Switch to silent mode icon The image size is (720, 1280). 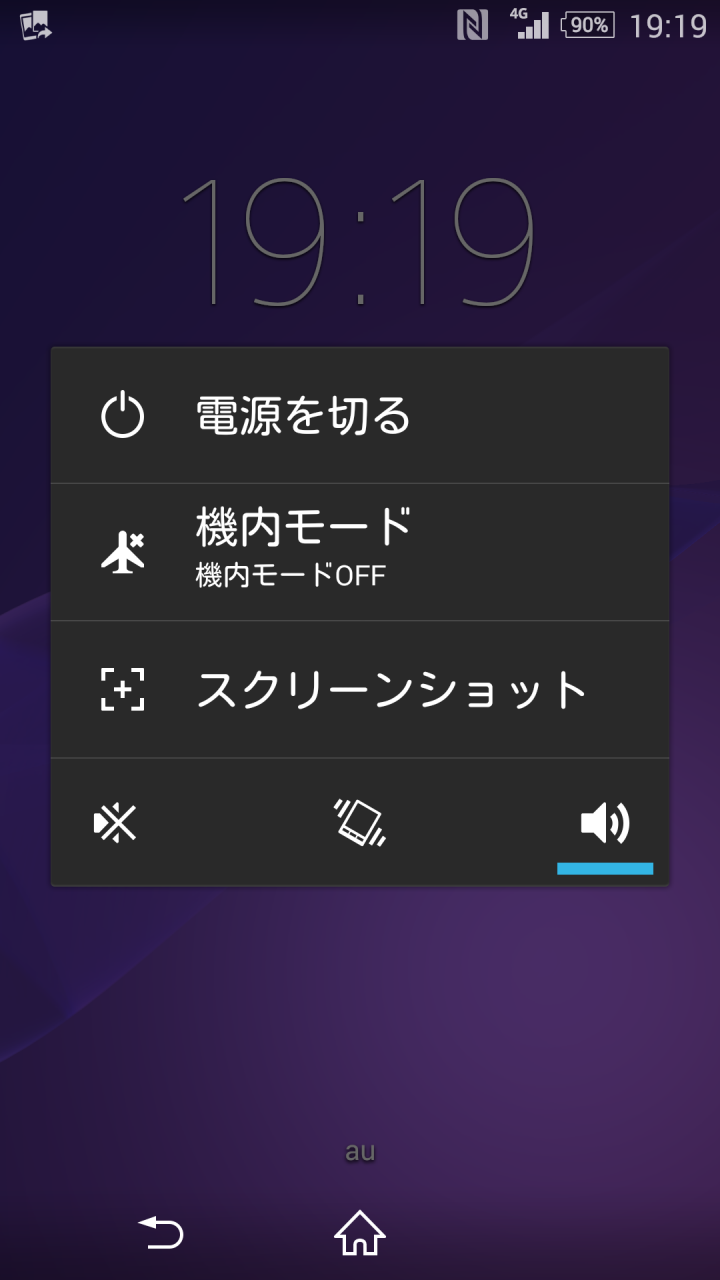pos(115,822)
